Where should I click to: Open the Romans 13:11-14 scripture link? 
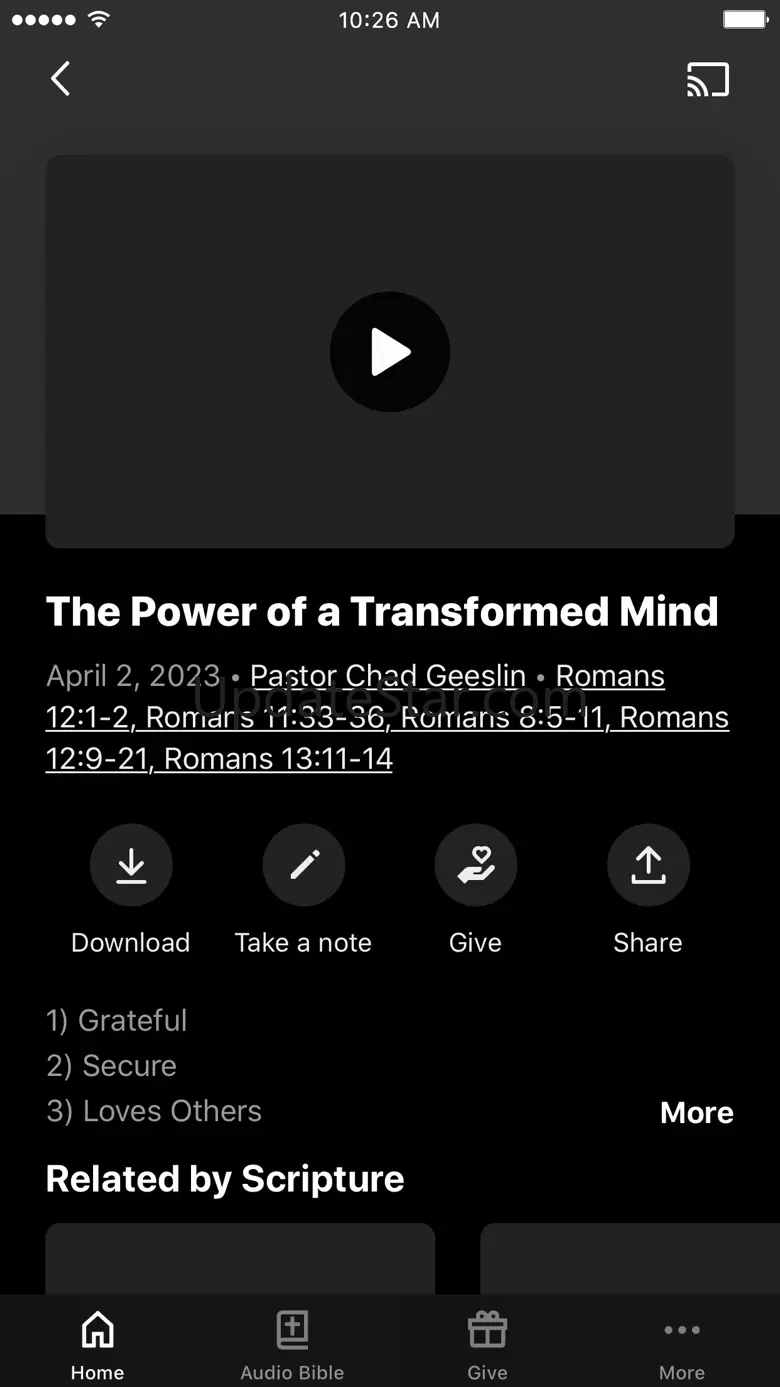pyautogui.click(x=278, y=759)
